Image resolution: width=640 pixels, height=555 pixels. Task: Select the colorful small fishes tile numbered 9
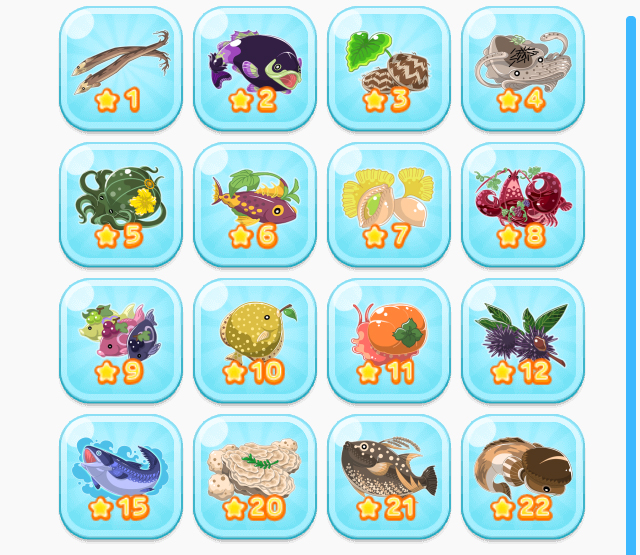pos(121,340)
